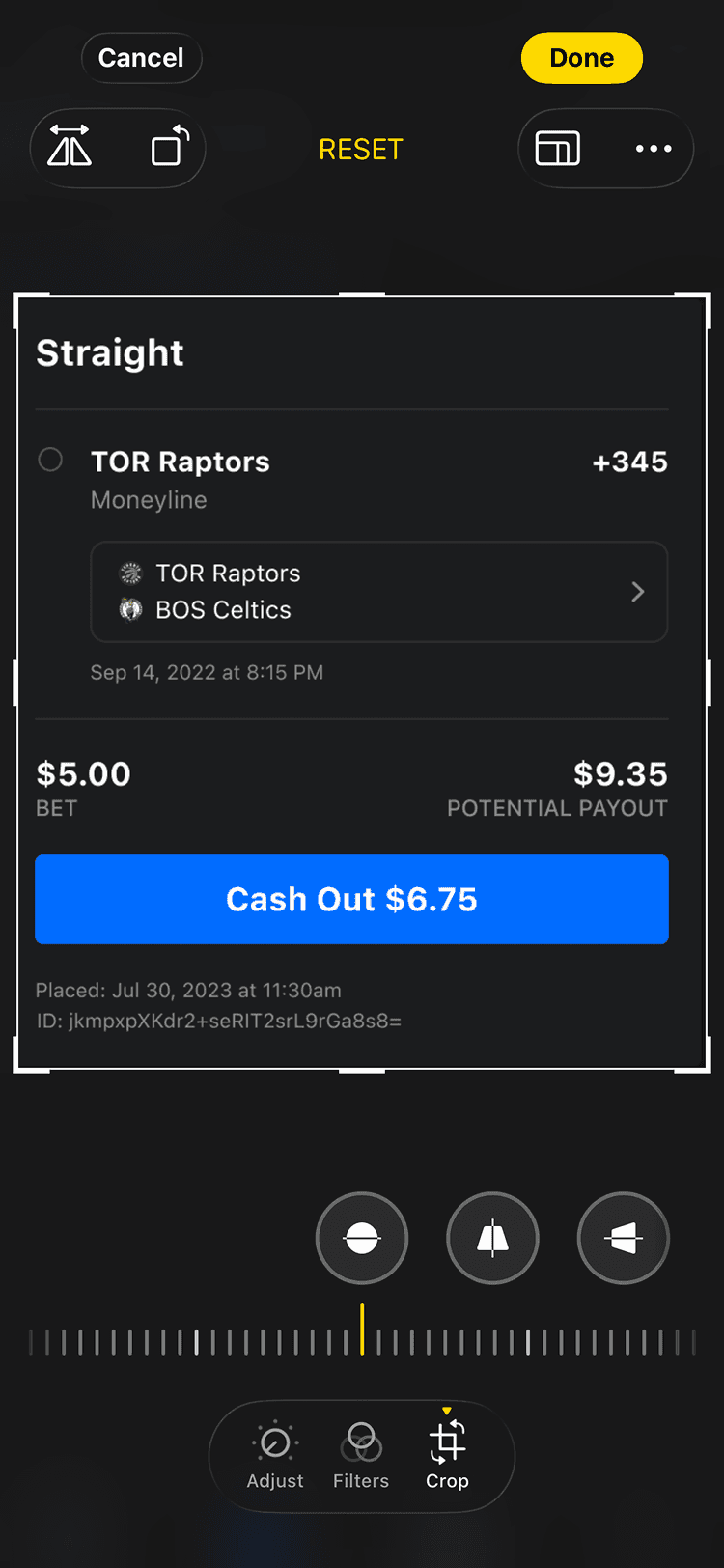Select the horizontal perspective tool
Viewport: 724px width, 1568px height.
(x=623, y=1238)
